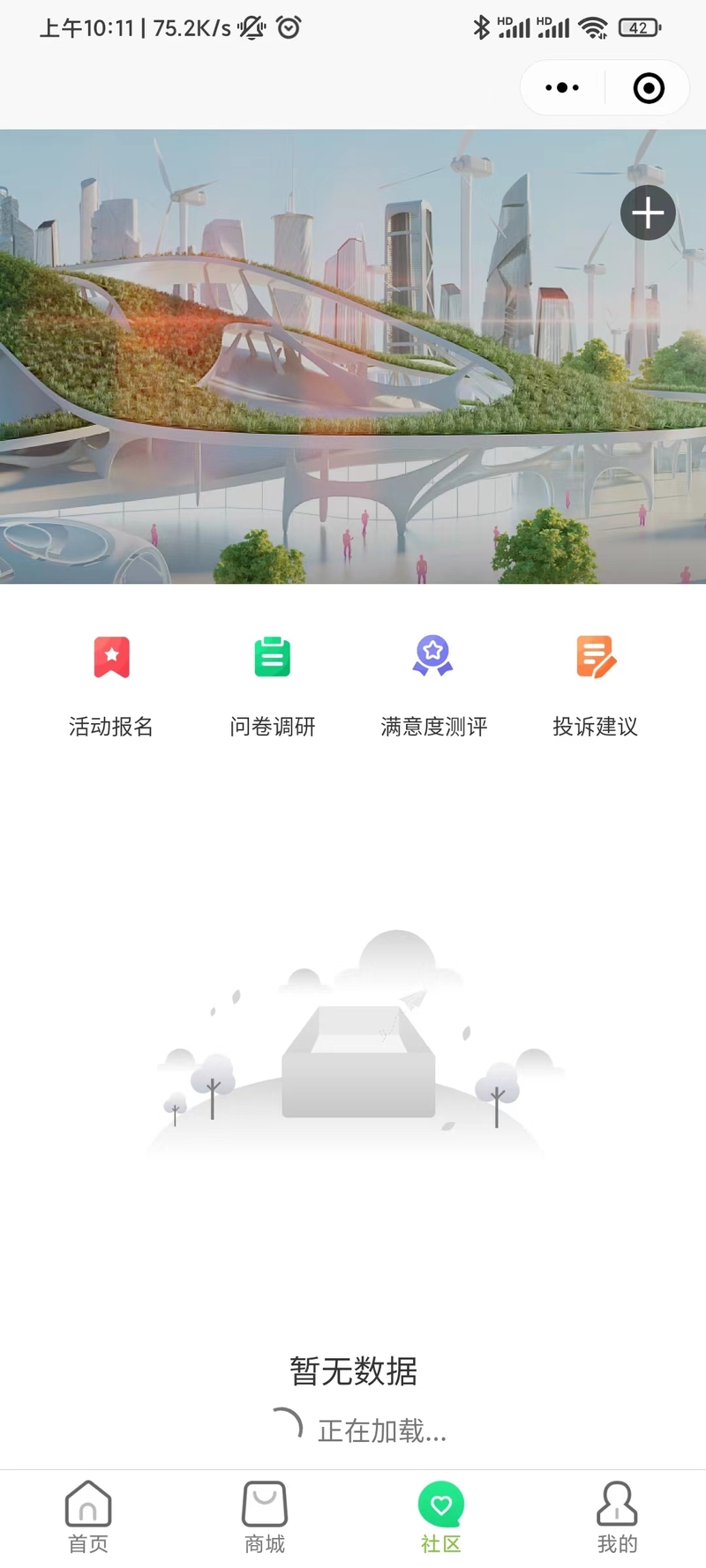
Task: Select the 社区 community tab
Action: 441,1517
